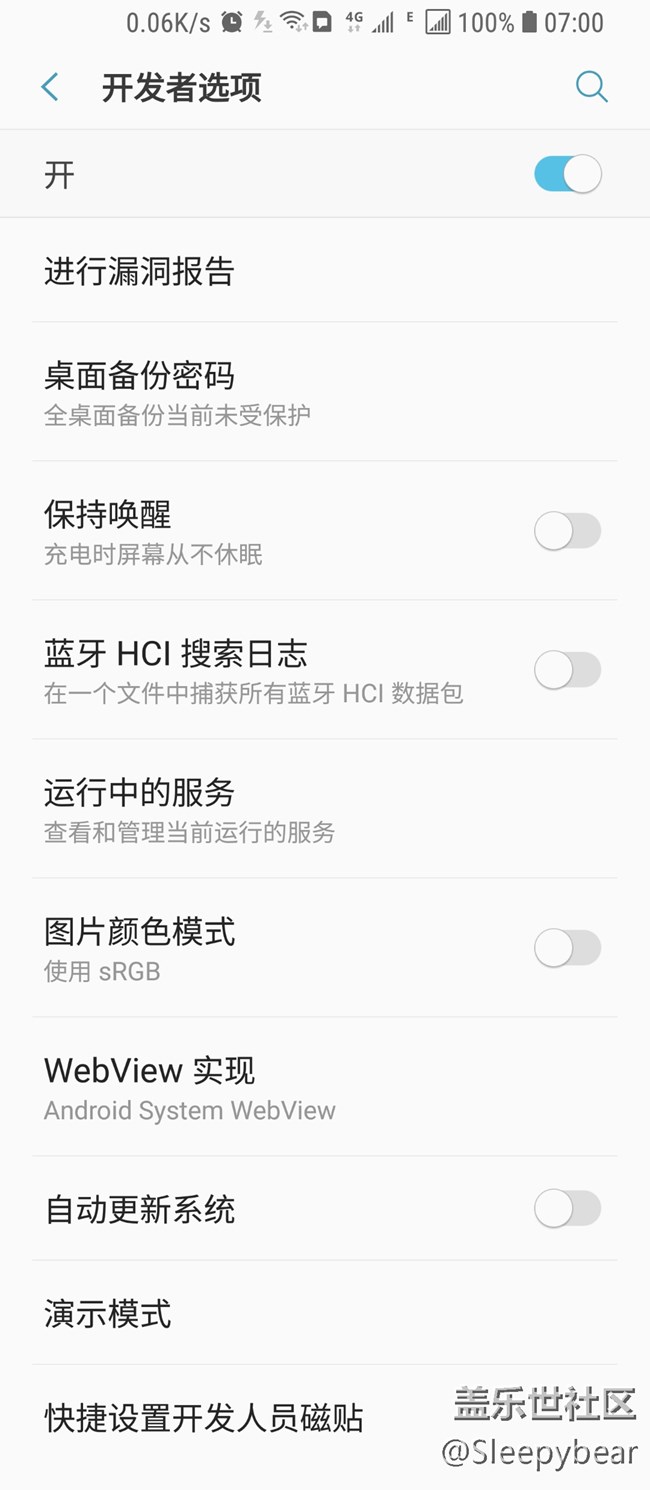Open 进行漏洞报告
The width and height of the screenshot is (650, 1490).
140,272
